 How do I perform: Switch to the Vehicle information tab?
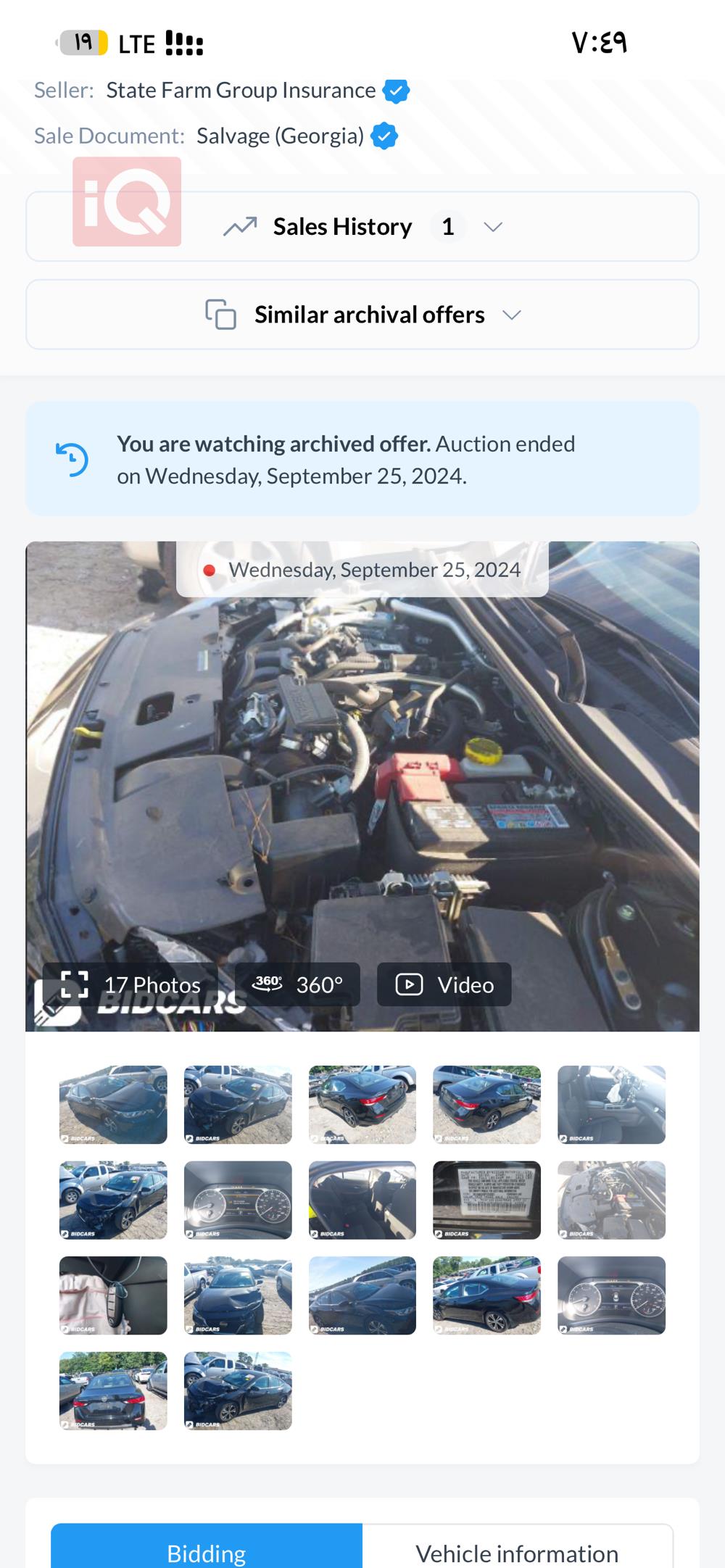pyautogui.click(x=517, y=1553)
